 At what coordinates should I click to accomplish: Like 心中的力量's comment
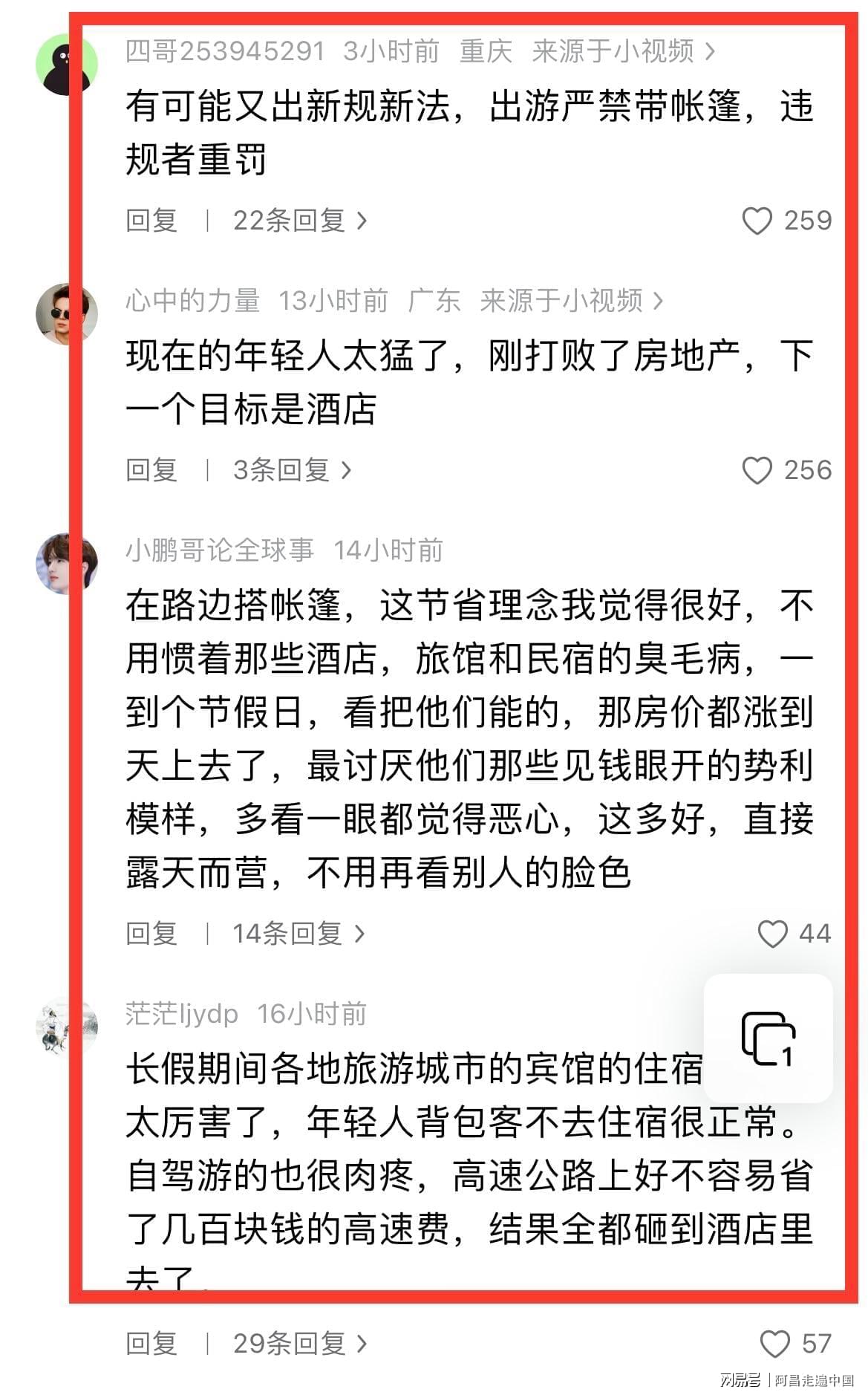[757, 470]
